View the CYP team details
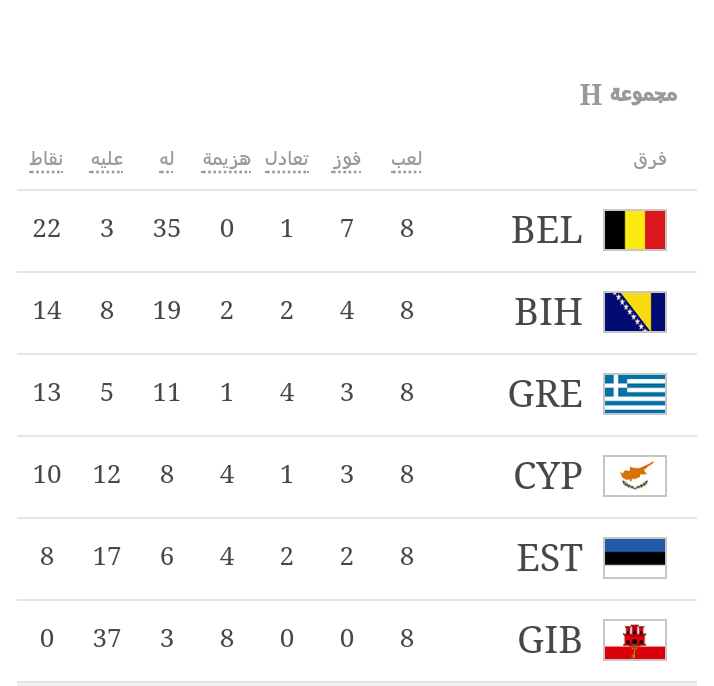714x686 pixels. tap(548, 476)
